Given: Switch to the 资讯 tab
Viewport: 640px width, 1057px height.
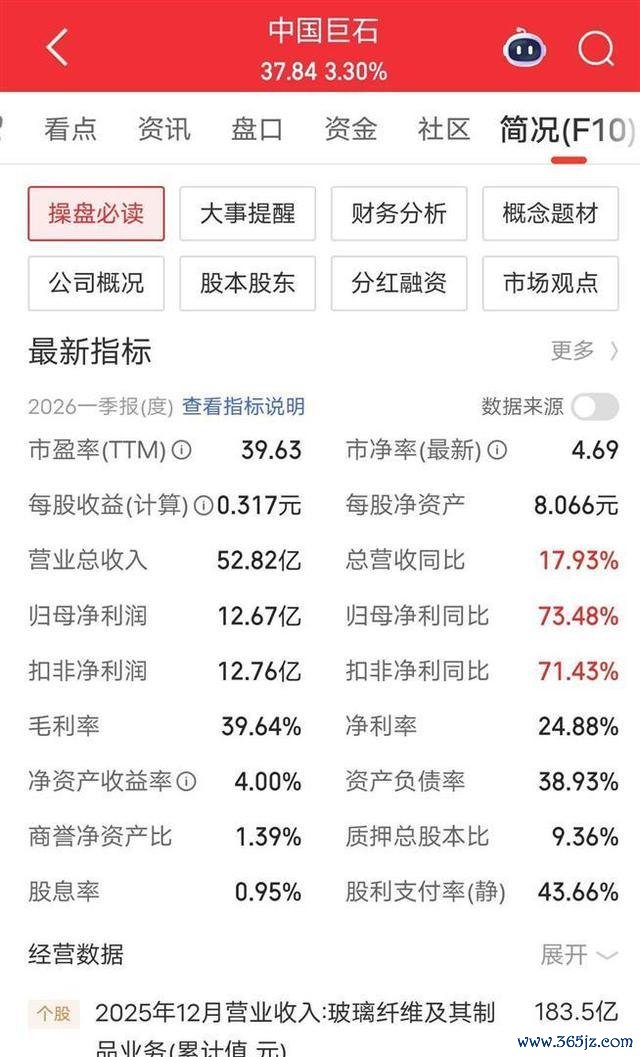Looking at the screenshot, I should (164, 129).
